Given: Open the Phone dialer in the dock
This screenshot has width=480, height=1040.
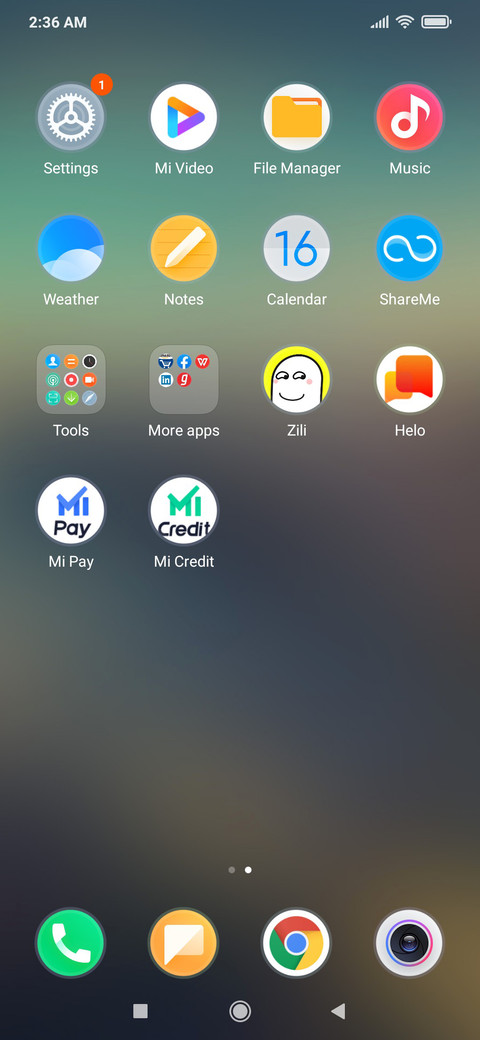Looking at the screenshot, I should tap(71, 942).
